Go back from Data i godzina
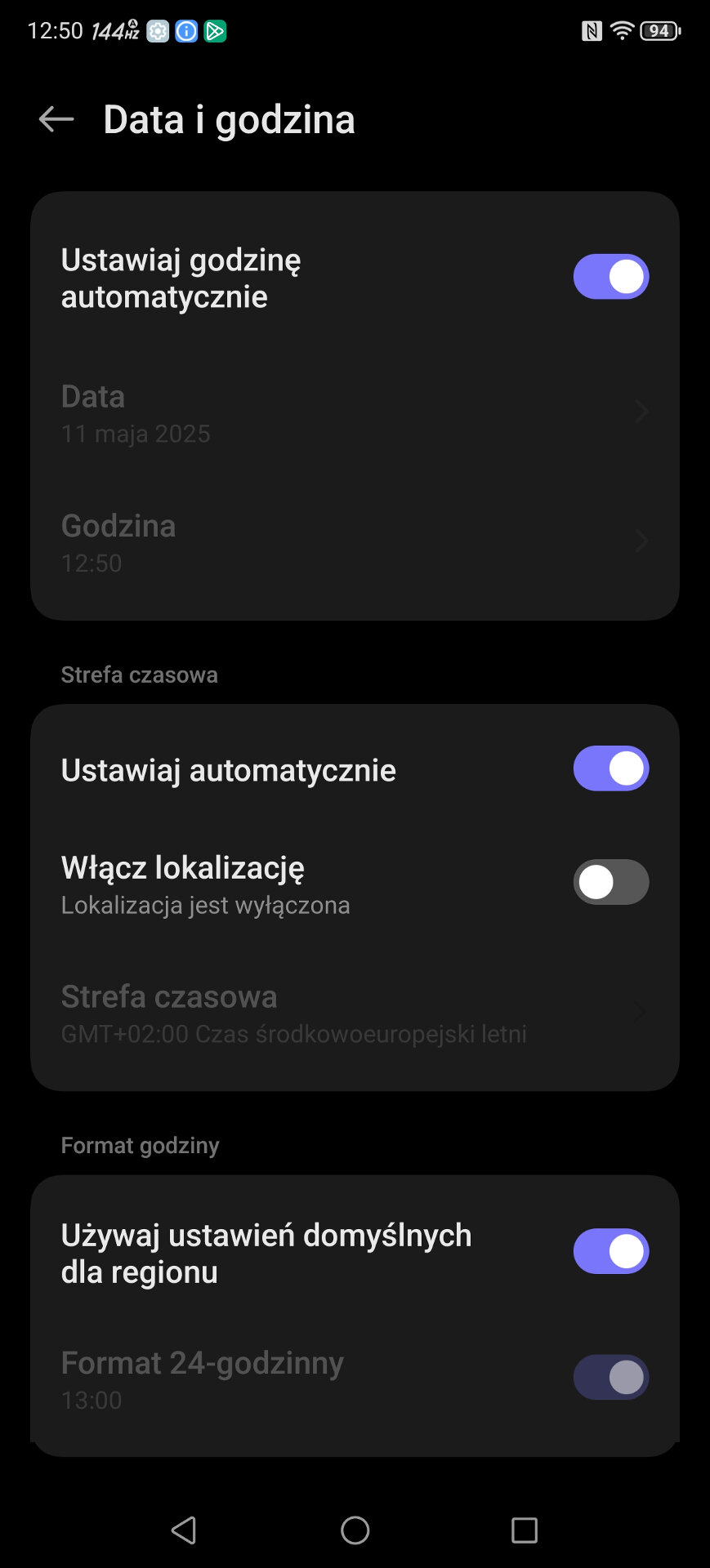 (x=56, y=119)
